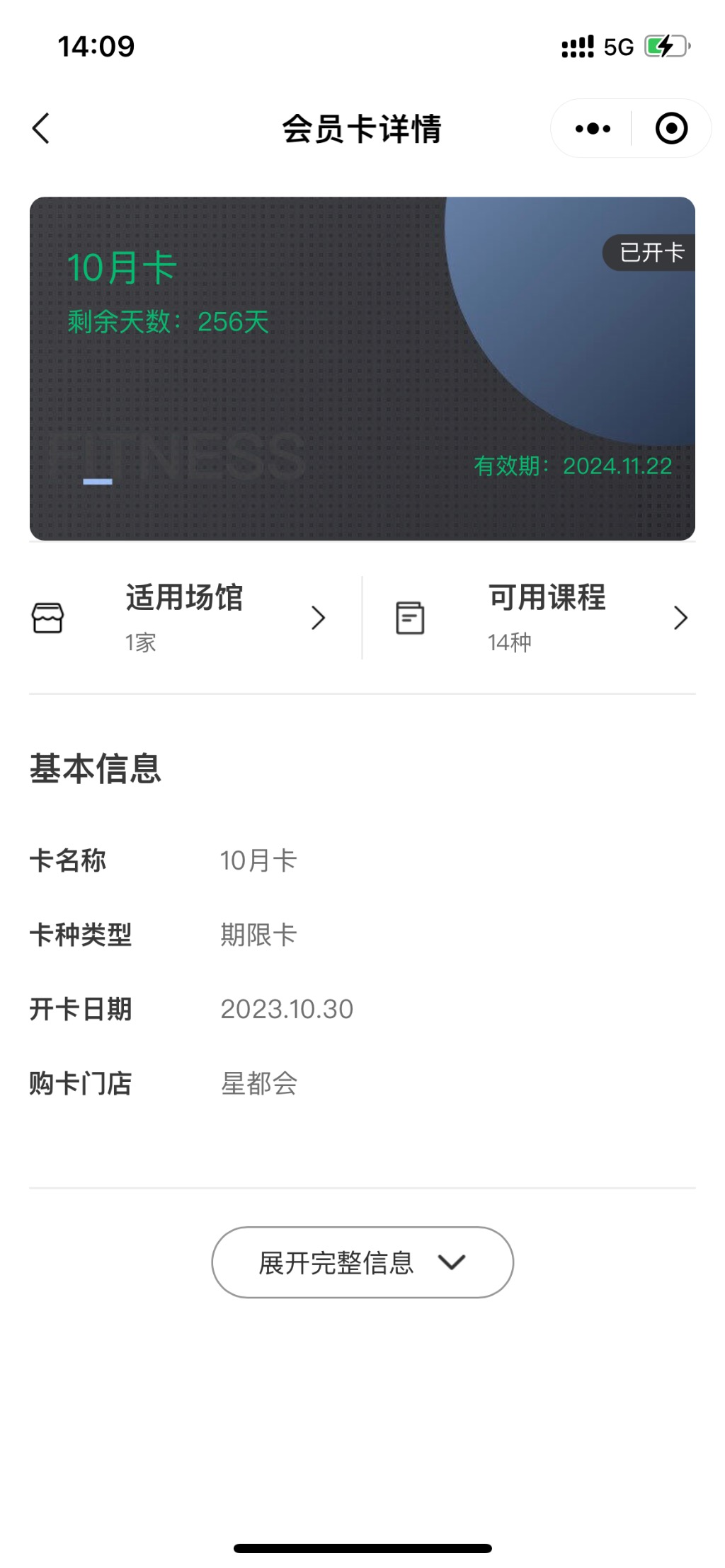Expand 展开完整信息 for full card info
This screenshot has height=1568, width=725.
tap(362, 1262)
